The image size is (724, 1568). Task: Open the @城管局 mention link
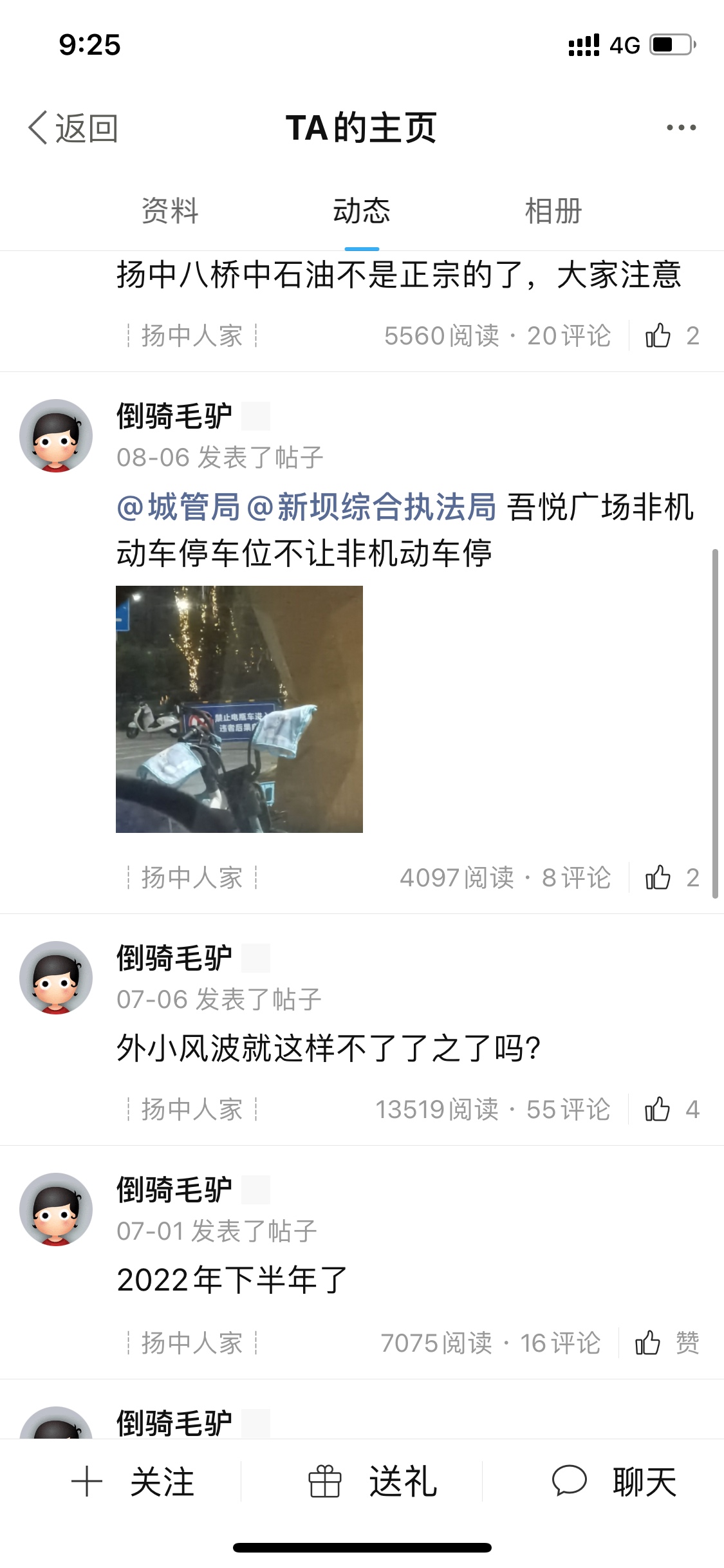click(x=178, y=507)
